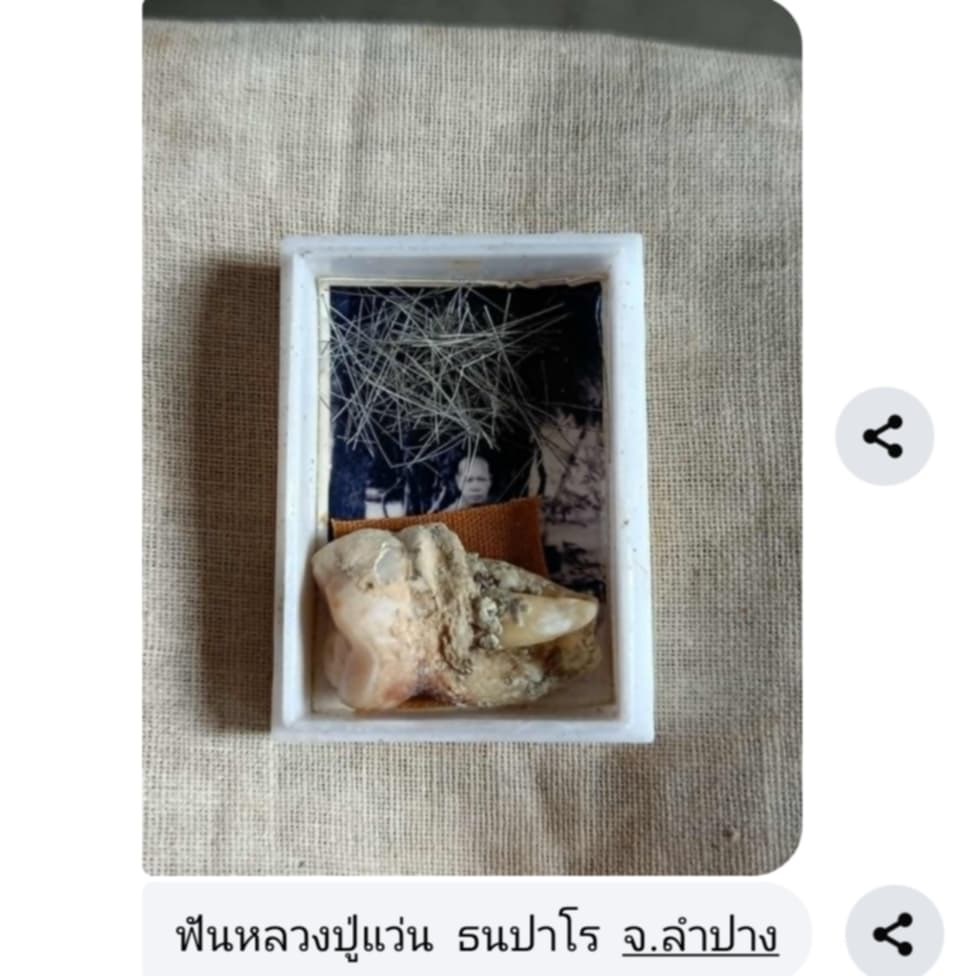The image size is (980, 976).
Task: Open the photo message of the boxed relic
Action: pos(470,440)
